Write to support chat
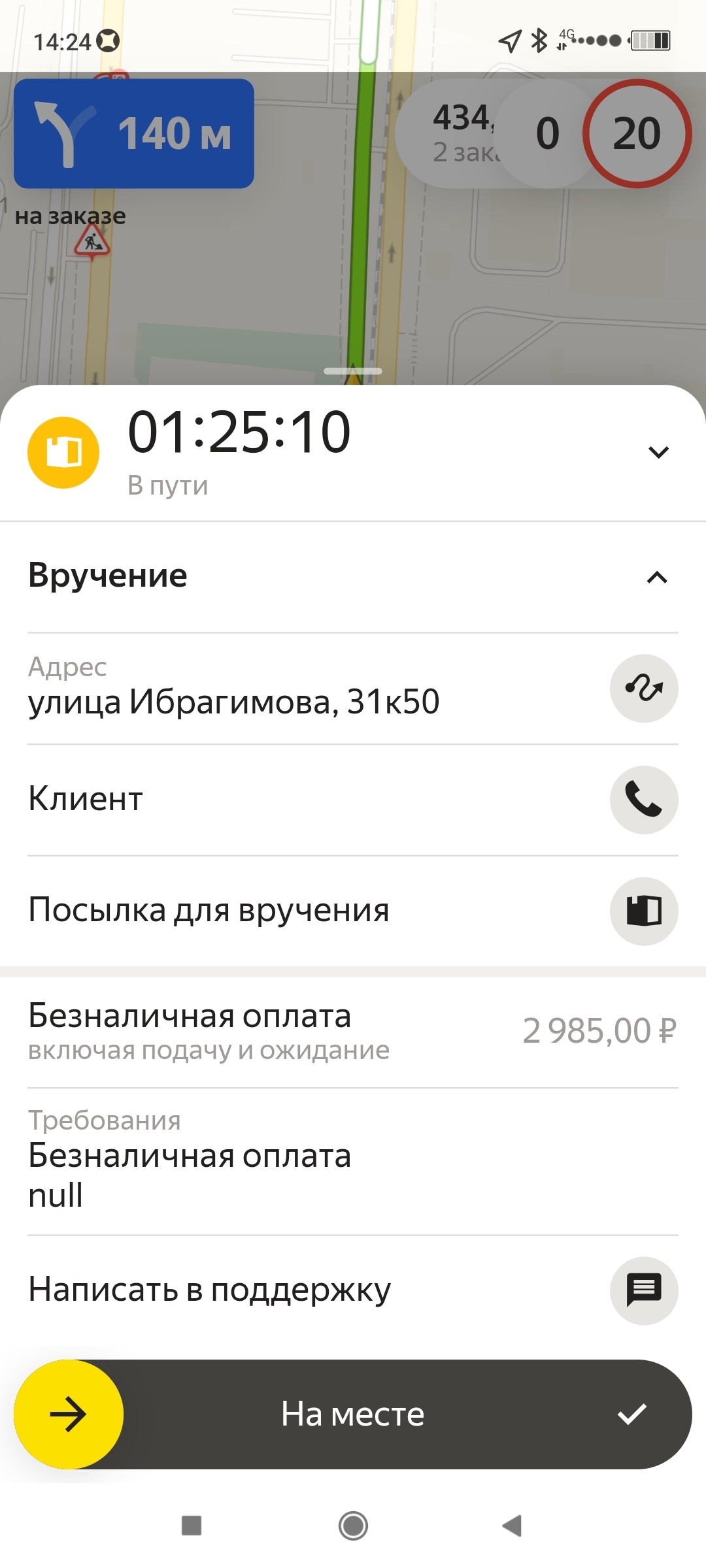The image size is (706, 1568). [x=643, y=1290]
